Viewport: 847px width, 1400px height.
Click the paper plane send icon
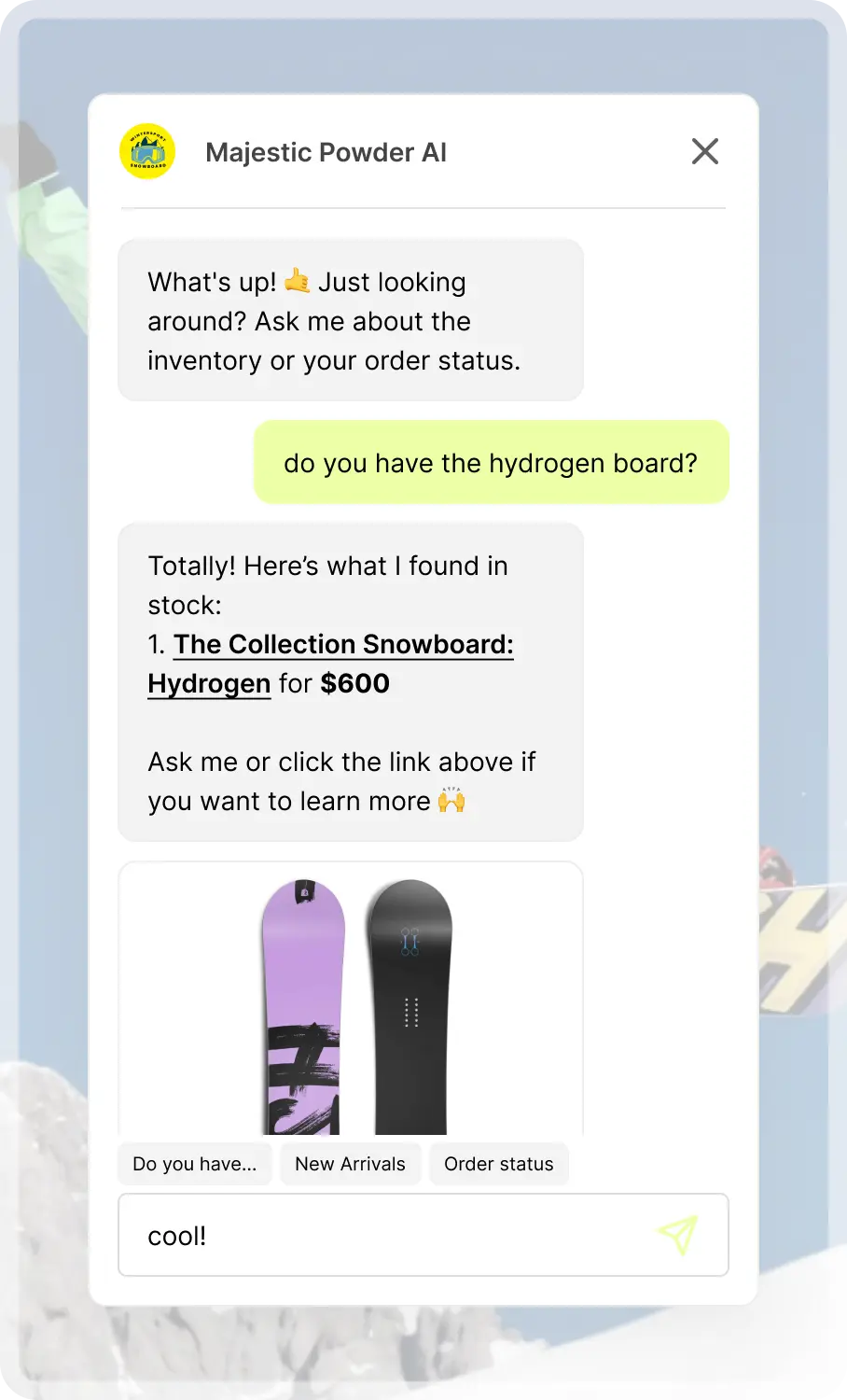click(678, 1235)
